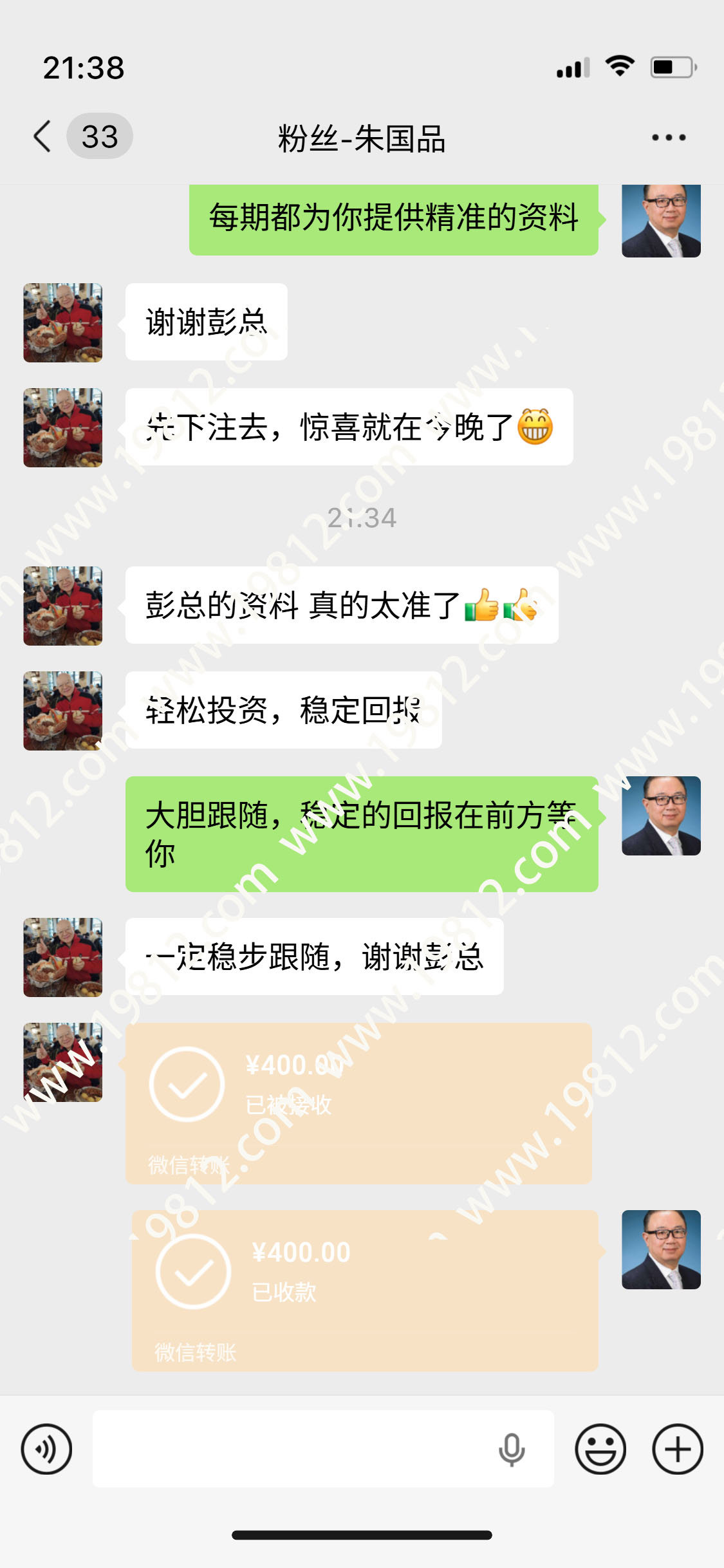This screenshot has width=724, height=1568.
Task: Open the ¥400.00 transfer marked 已收款
Action: (x=365, y=1290)
